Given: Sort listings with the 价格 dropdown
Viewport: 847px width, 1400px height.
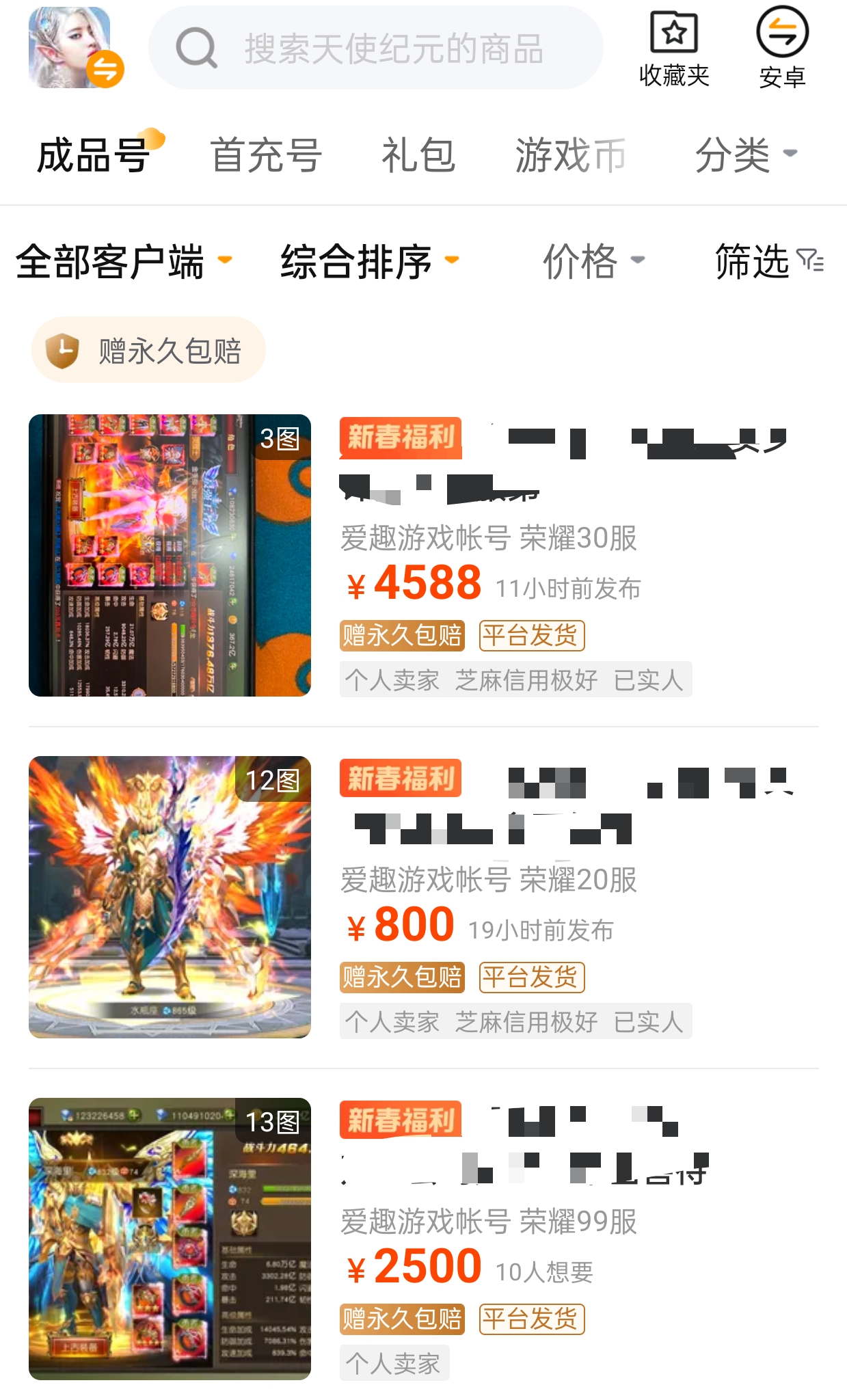Looking at the screenshot, I should [x=593, y=262].
